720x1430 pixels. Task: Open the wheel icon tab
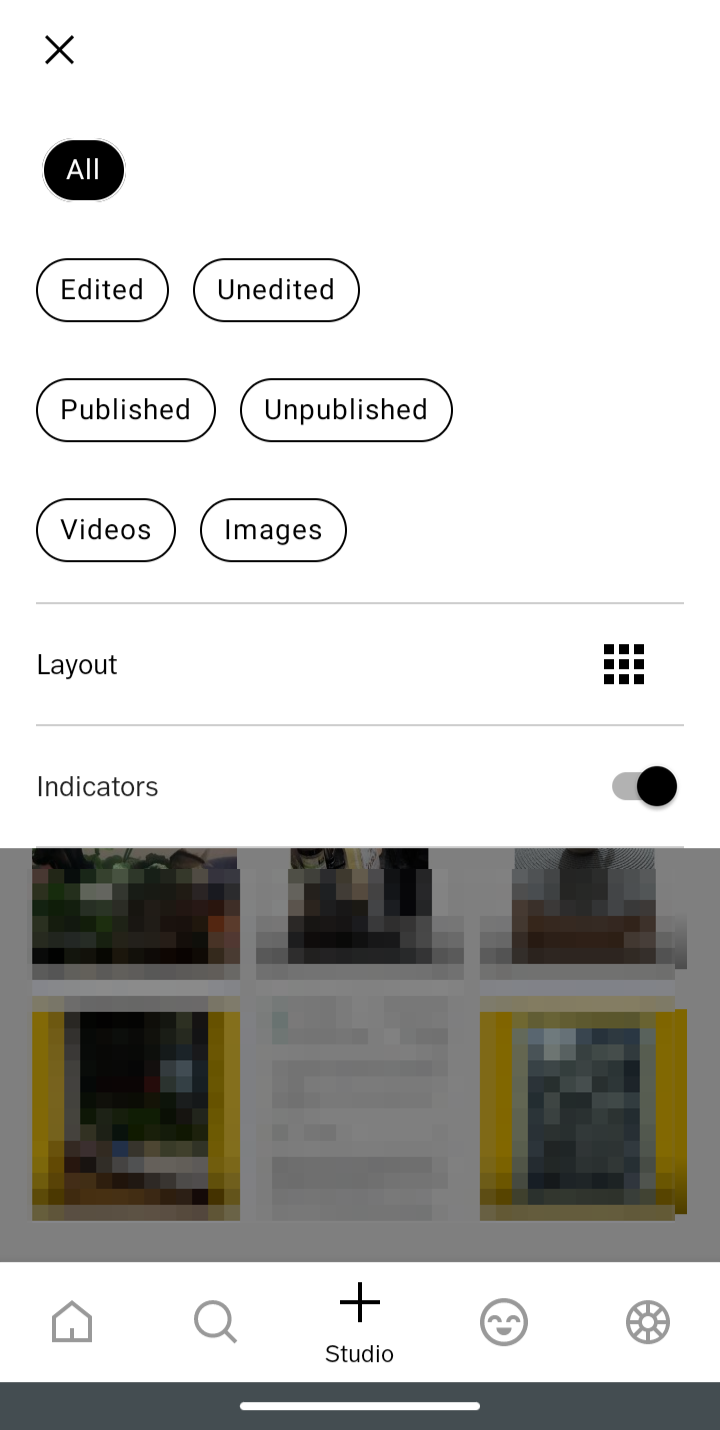(647, 1322)
